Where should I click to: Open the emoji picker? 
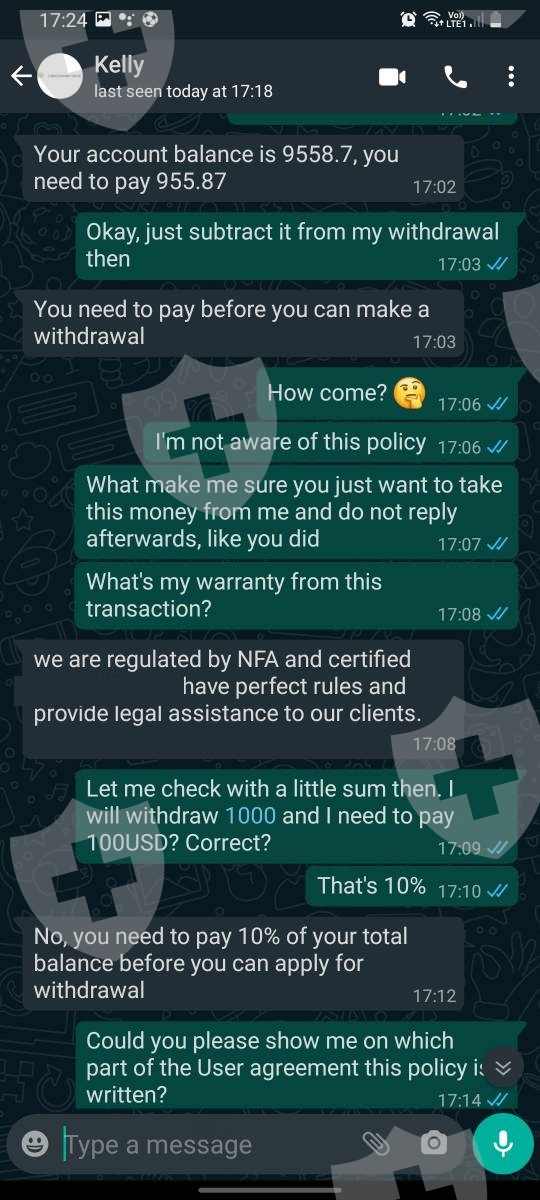[x=35, y=1144]
